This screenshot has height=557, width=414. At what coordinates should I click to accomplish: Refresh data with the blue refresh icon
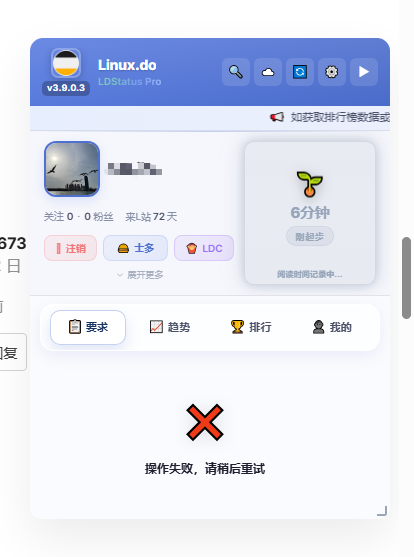tap(300, 72)
